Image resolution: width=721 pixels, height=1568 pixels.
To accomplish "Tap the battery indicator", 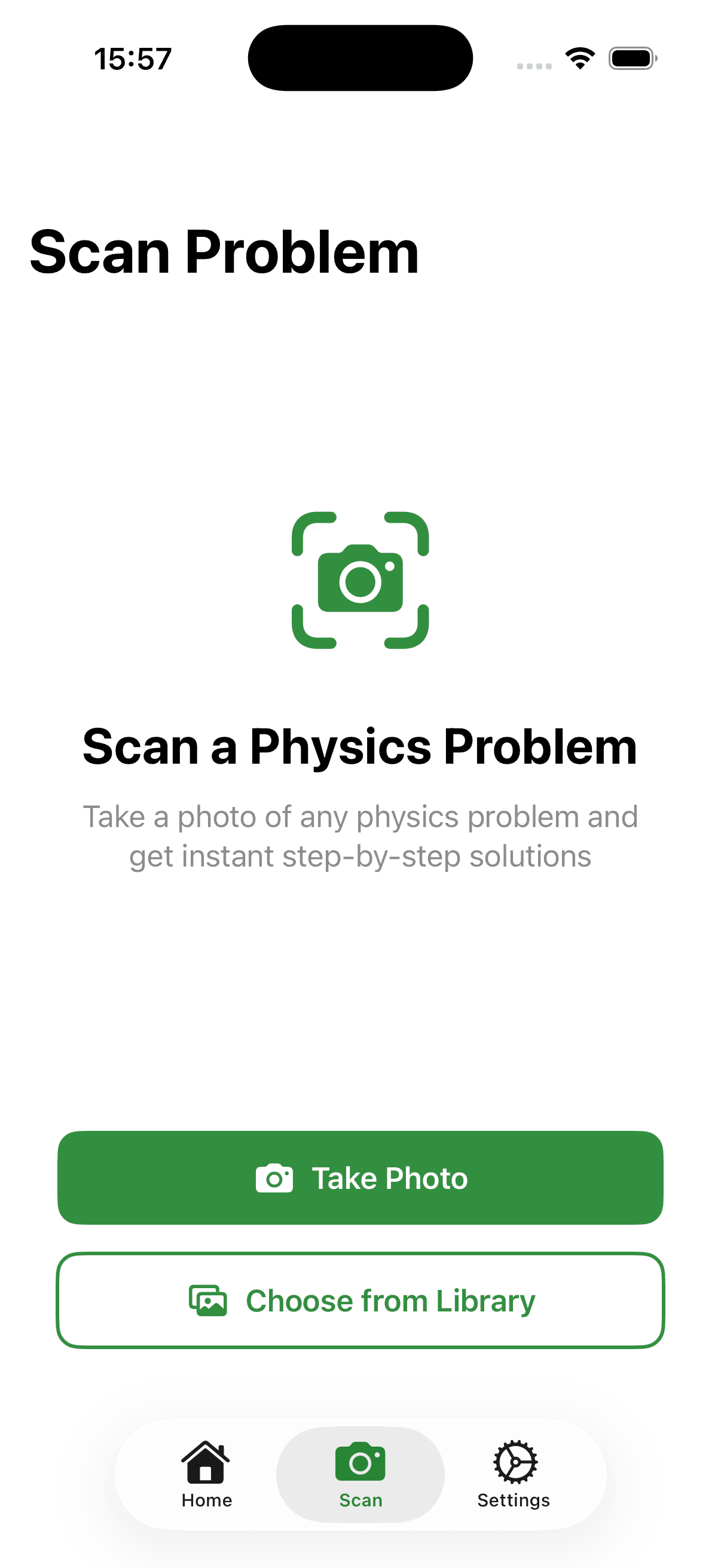I will click(x=631, y=57).
